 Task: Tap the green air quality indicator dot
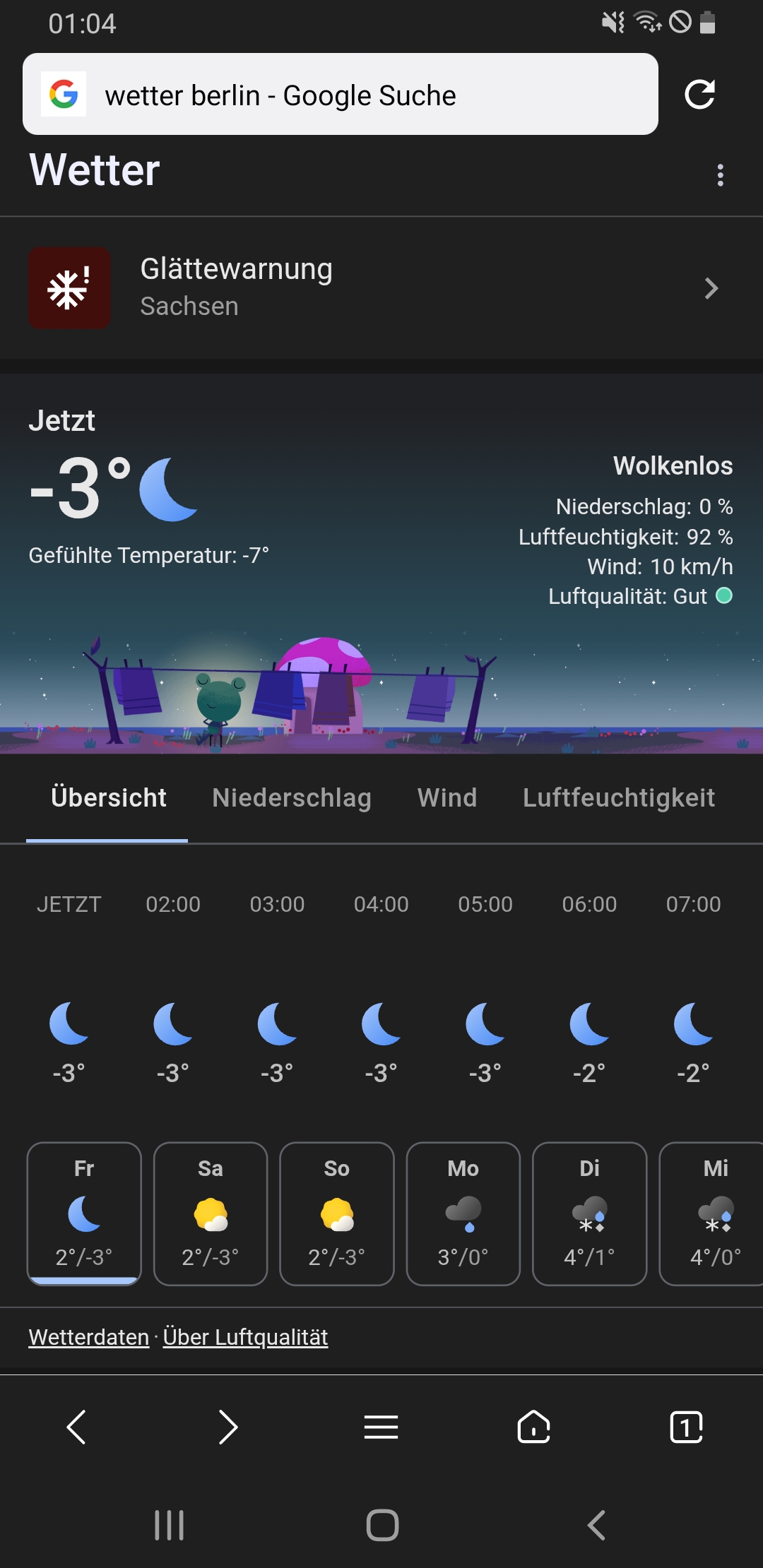(x=724, y=596)
